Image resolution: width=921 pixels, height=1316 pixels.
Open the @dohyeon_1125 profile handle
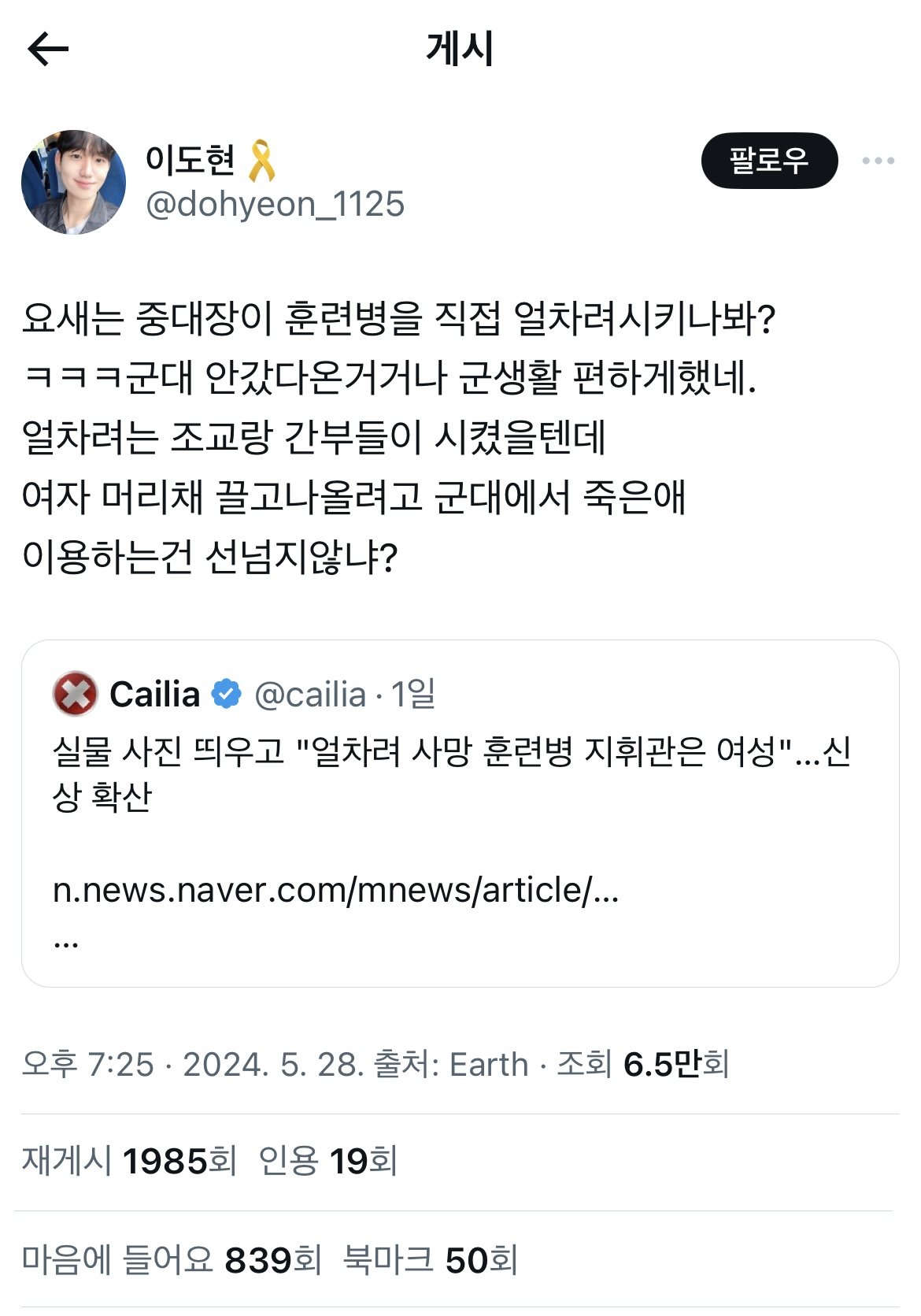275,204
